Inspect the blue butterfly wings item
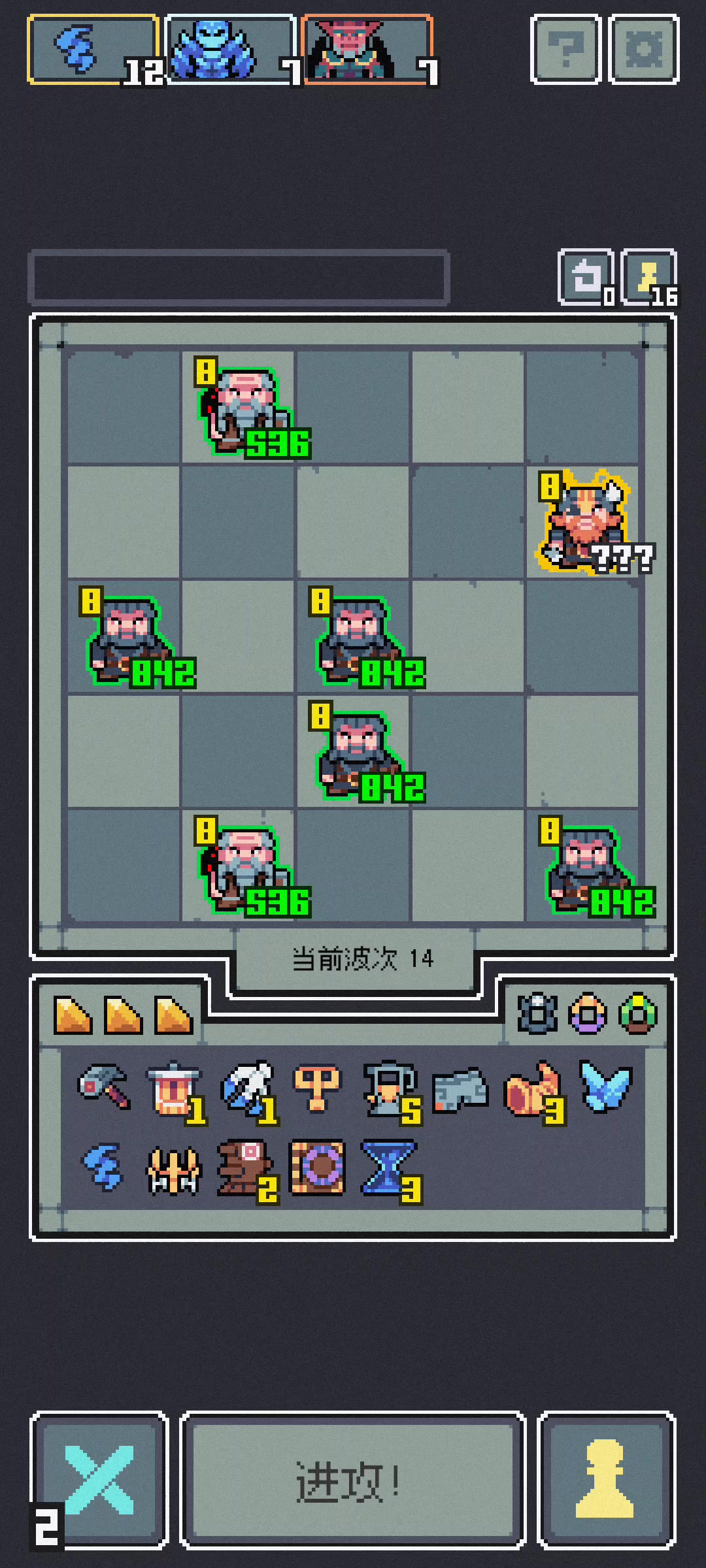Viewport: 706px width, 1568px height. tap(605, 1086)
